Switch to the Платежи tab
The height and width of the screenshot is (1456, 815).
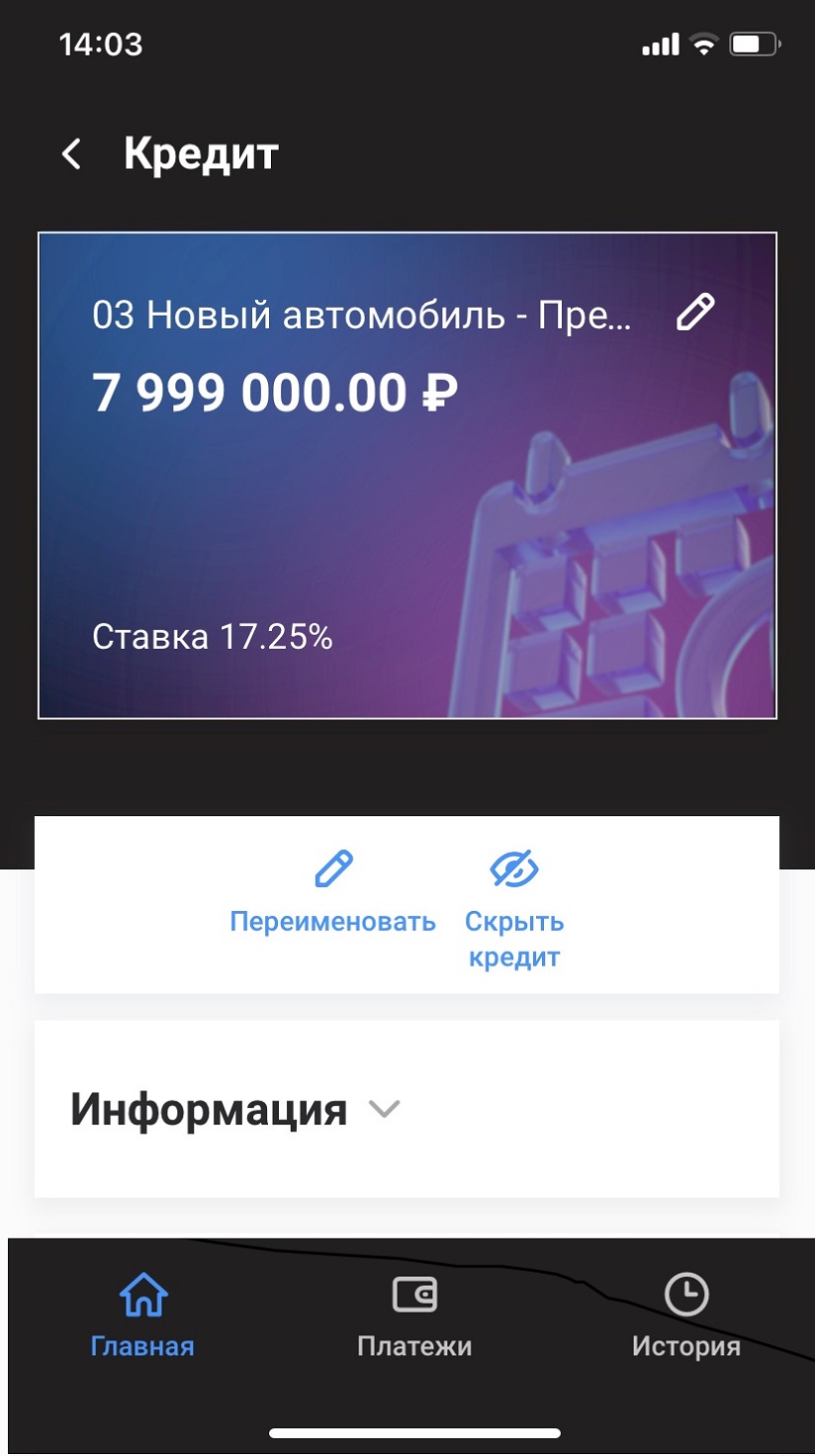pos(413,1316)
